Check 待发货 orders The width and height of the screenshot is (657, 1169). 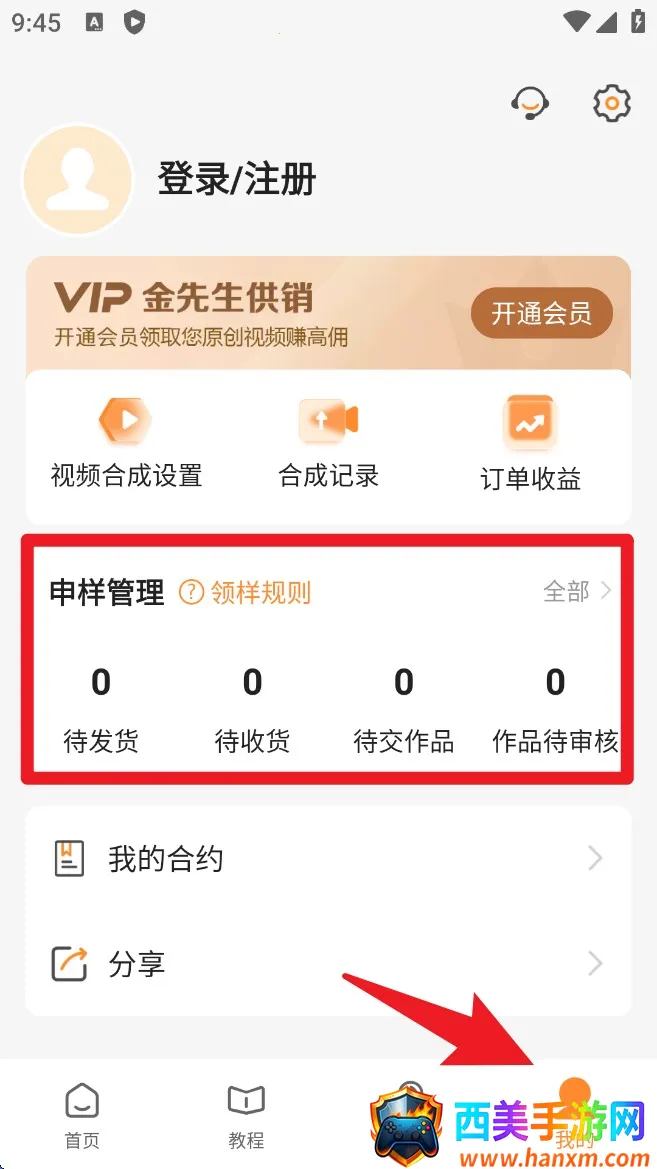point(101,708)
